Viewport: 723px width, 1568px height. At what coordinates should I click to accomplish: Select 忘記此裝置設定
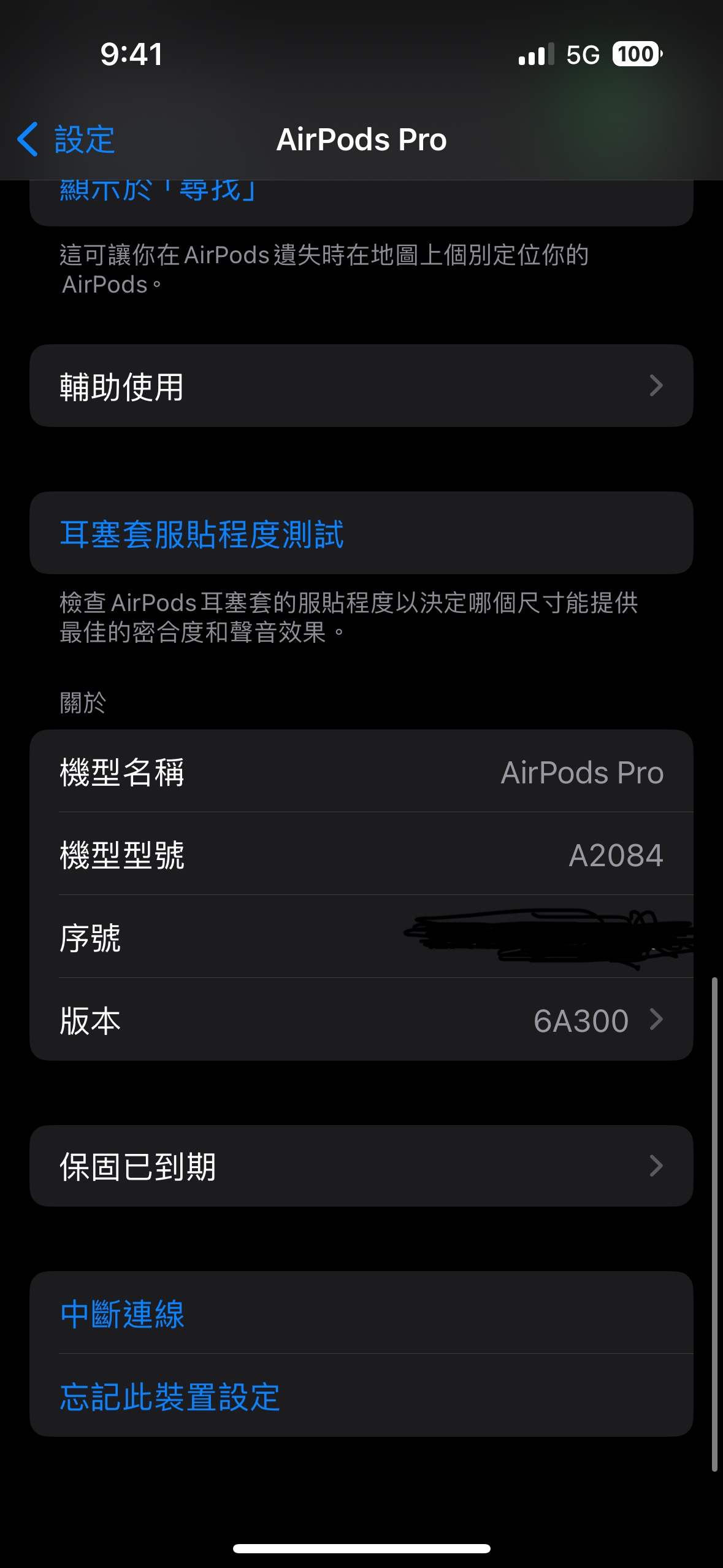pos(361,1396)
